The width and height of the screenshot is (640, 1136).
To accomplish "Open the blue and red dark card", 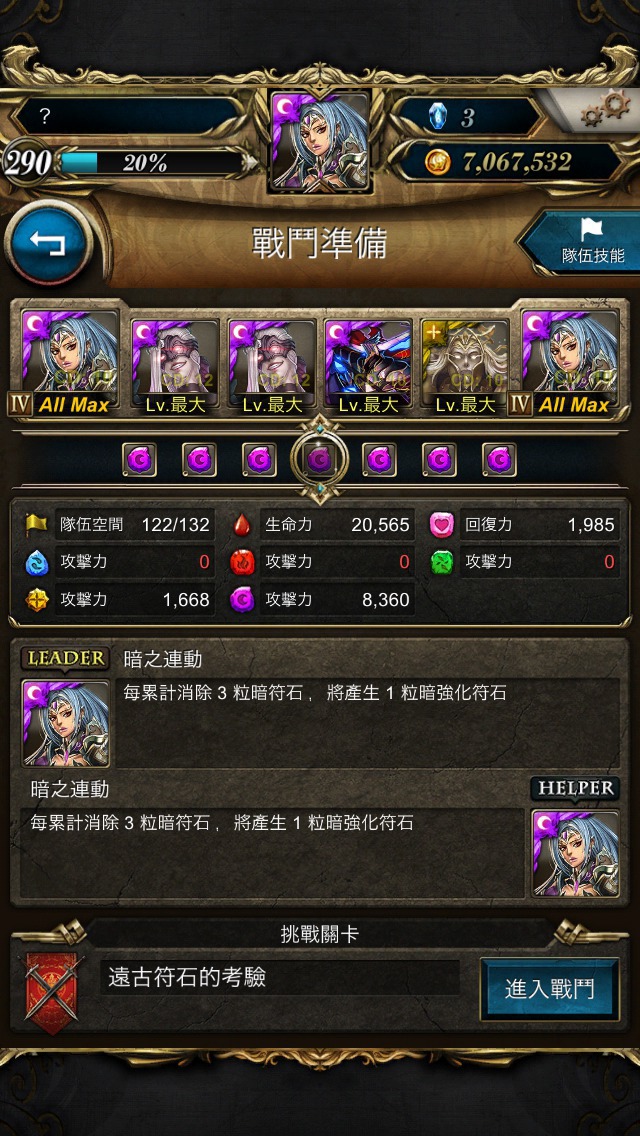I will tap(368, 367).
